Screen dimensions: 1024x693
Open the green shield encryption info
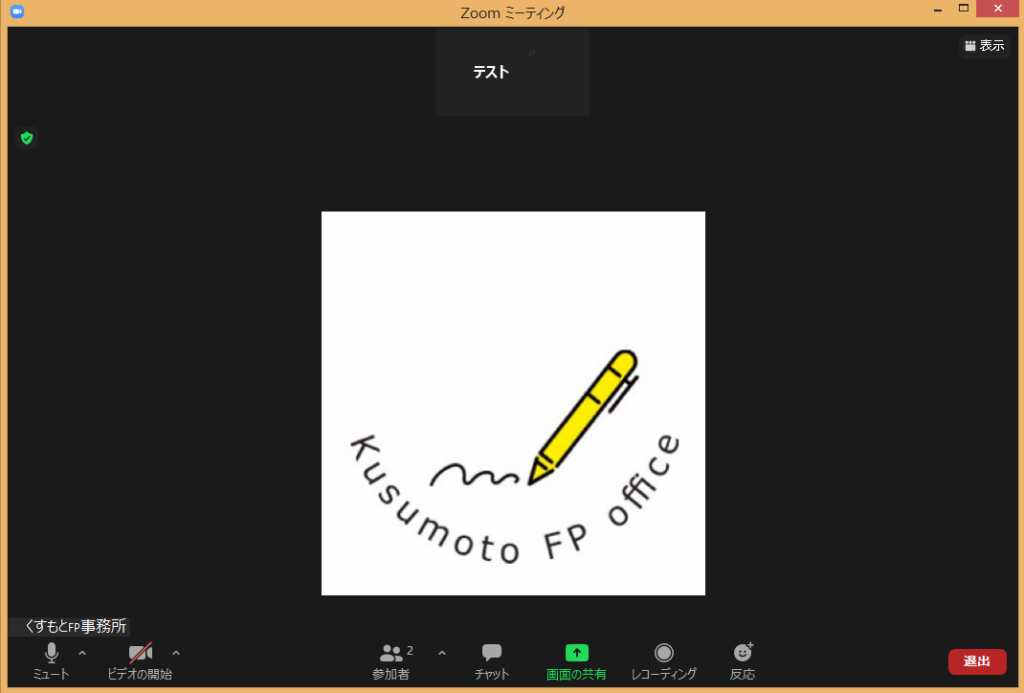(x=27, y=138)
